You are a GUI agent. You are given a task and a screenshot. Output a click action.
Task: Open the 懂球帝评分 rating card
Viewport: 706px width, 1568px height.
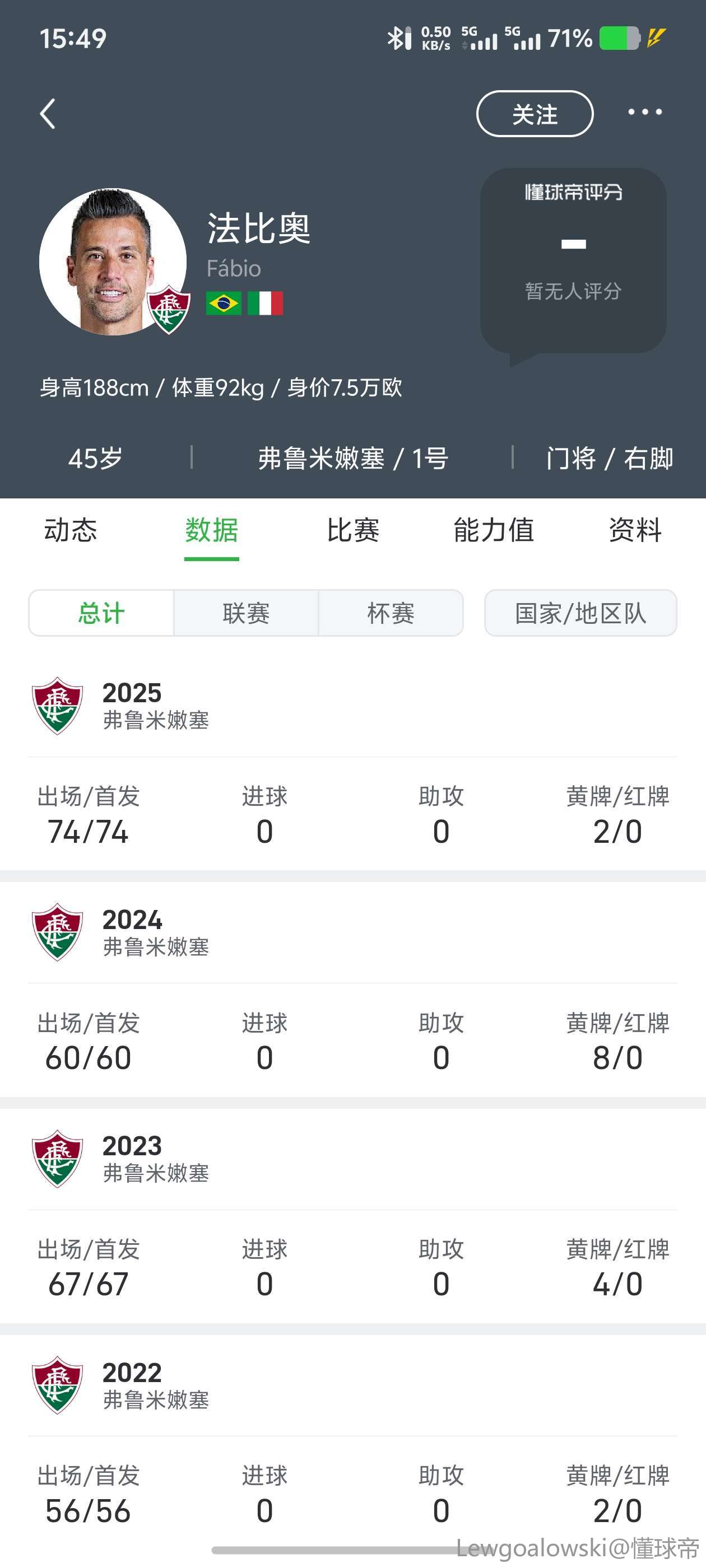573,260
